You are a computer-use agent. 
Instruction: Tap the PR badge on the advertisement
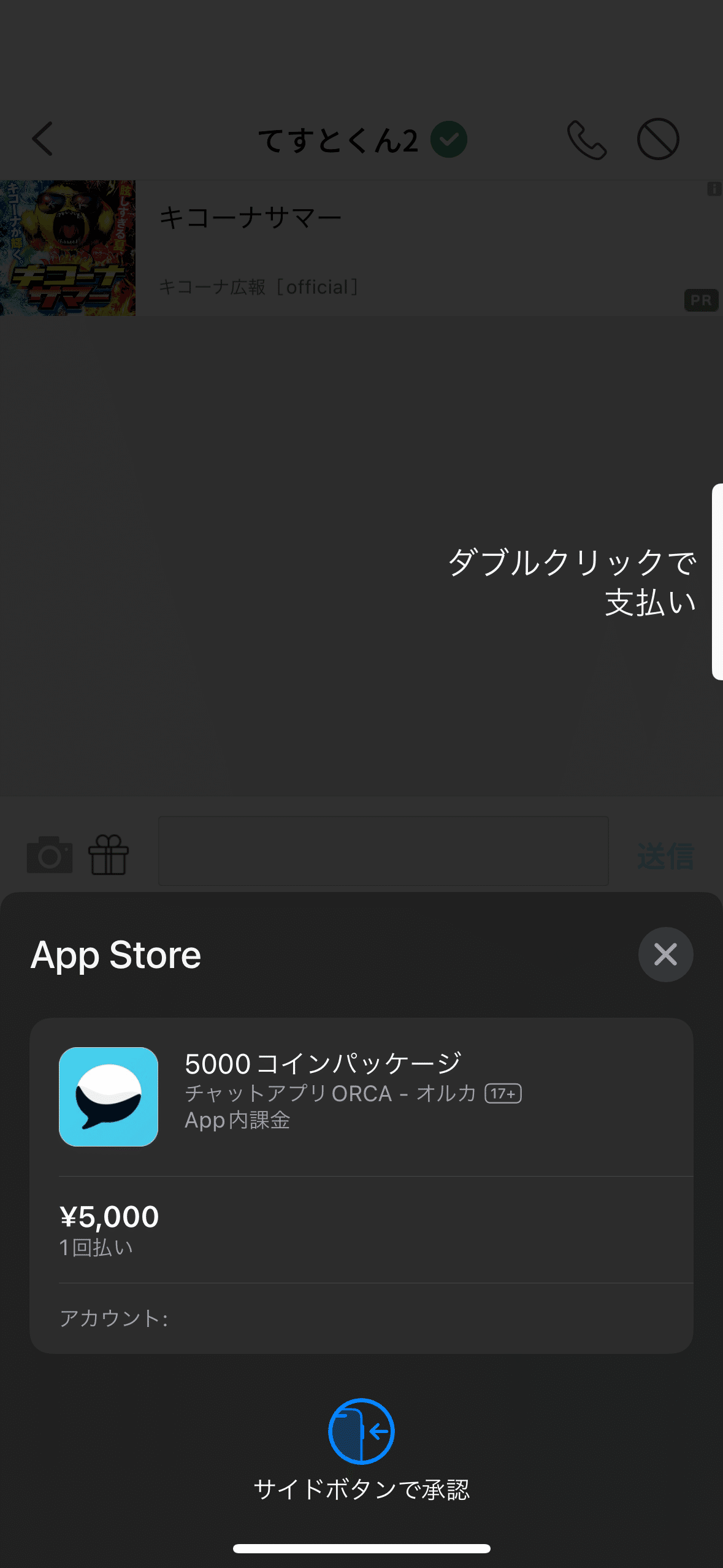[701, 300]
